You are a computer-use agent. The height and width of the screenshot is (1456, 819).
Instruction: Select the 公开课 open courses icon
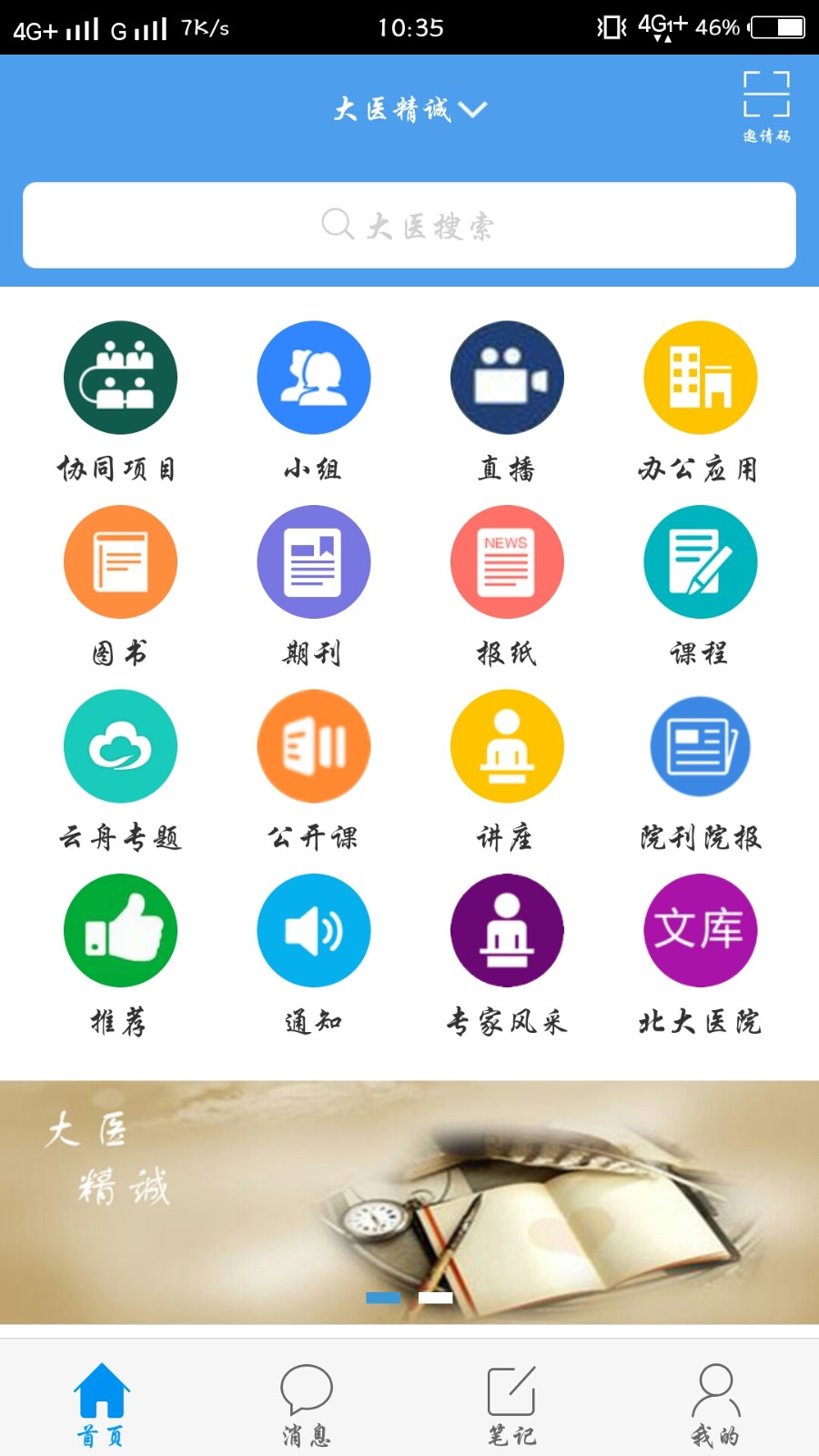tap(313, 745)
